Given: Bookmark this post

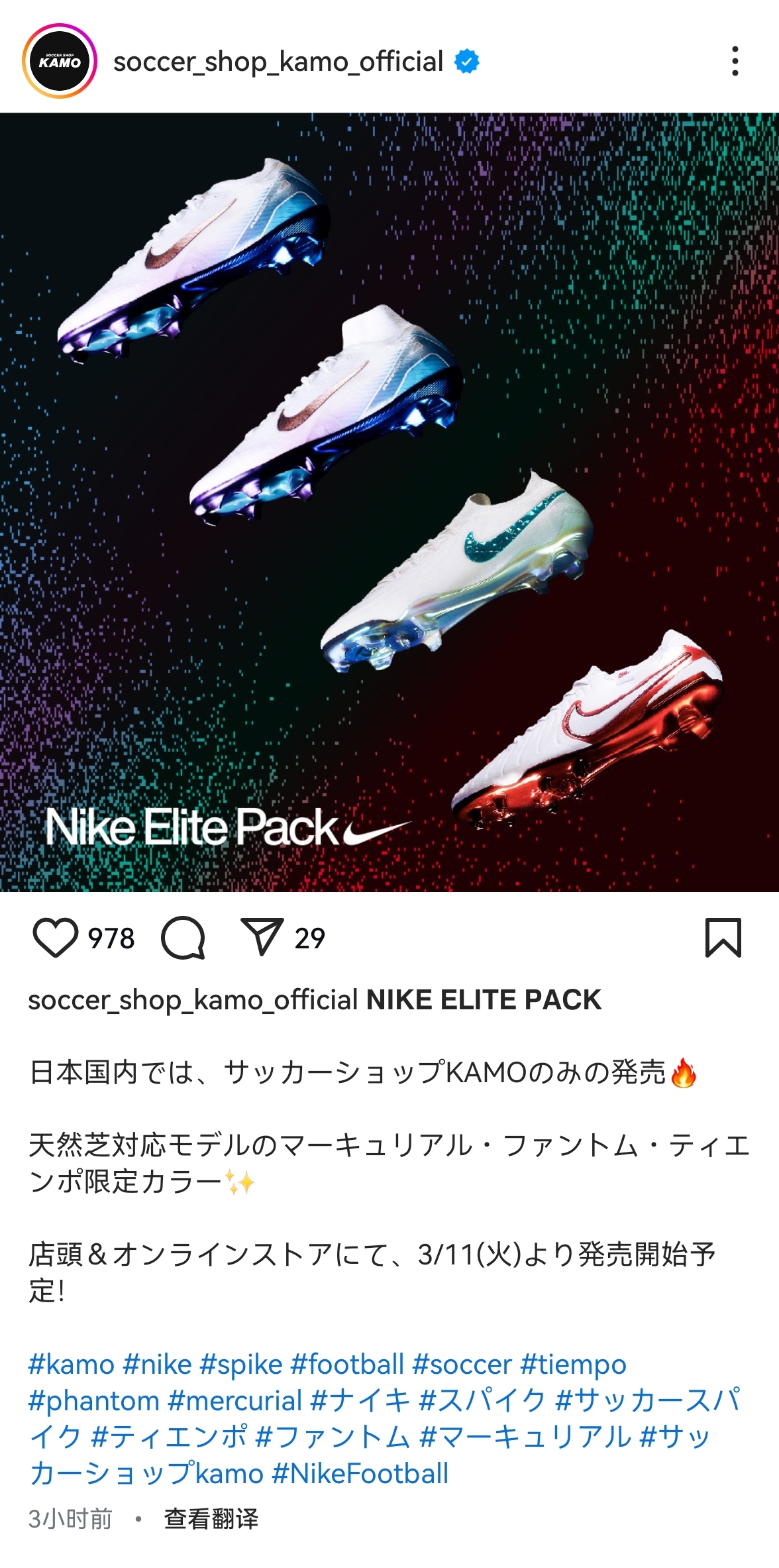Looking at the screenshot, I should (x=723, y=938).
